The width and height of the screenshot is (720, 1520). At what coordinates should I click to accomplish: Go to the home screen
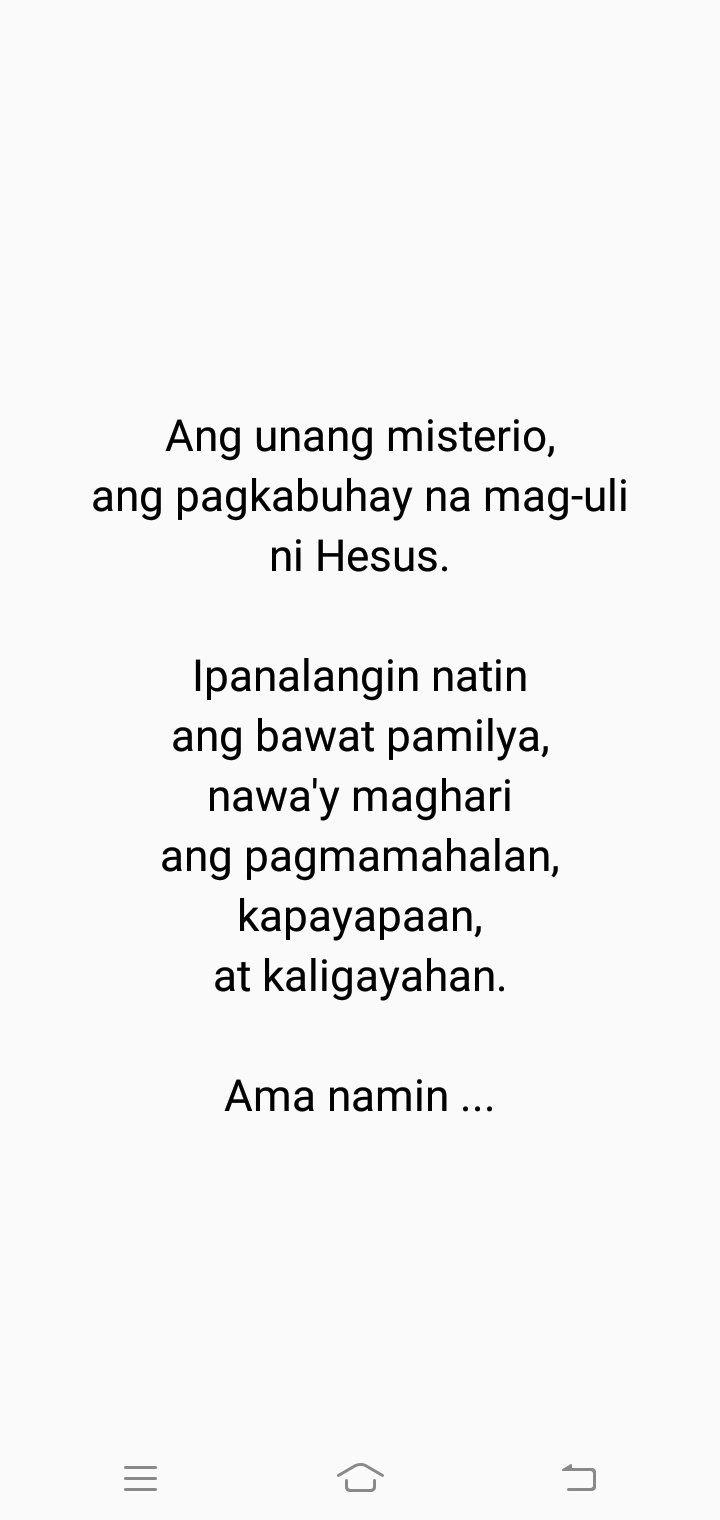tap(360, 1477)
